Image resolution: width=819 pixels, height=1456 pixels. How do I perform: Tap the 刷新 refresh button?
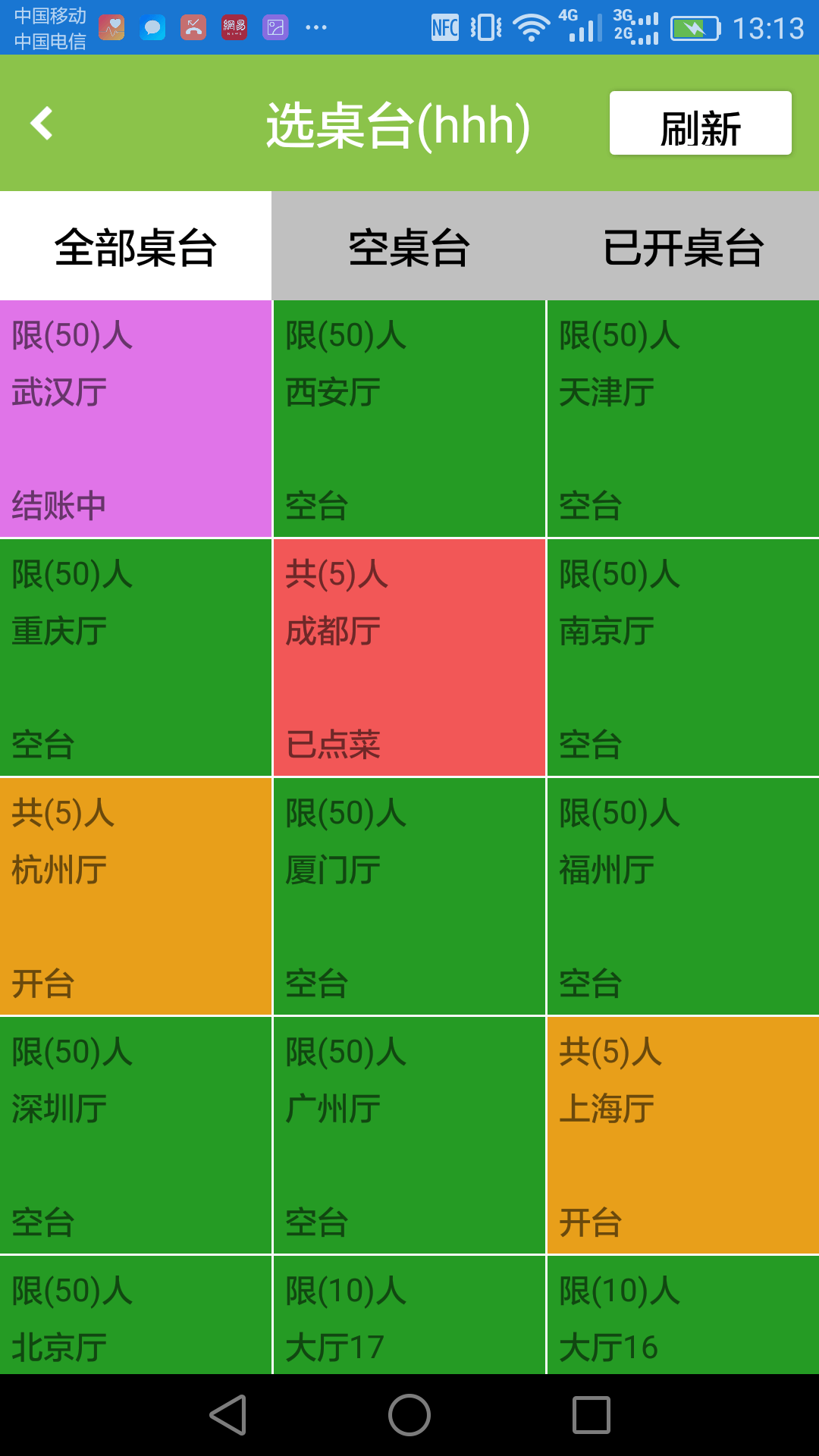point(701,123)
